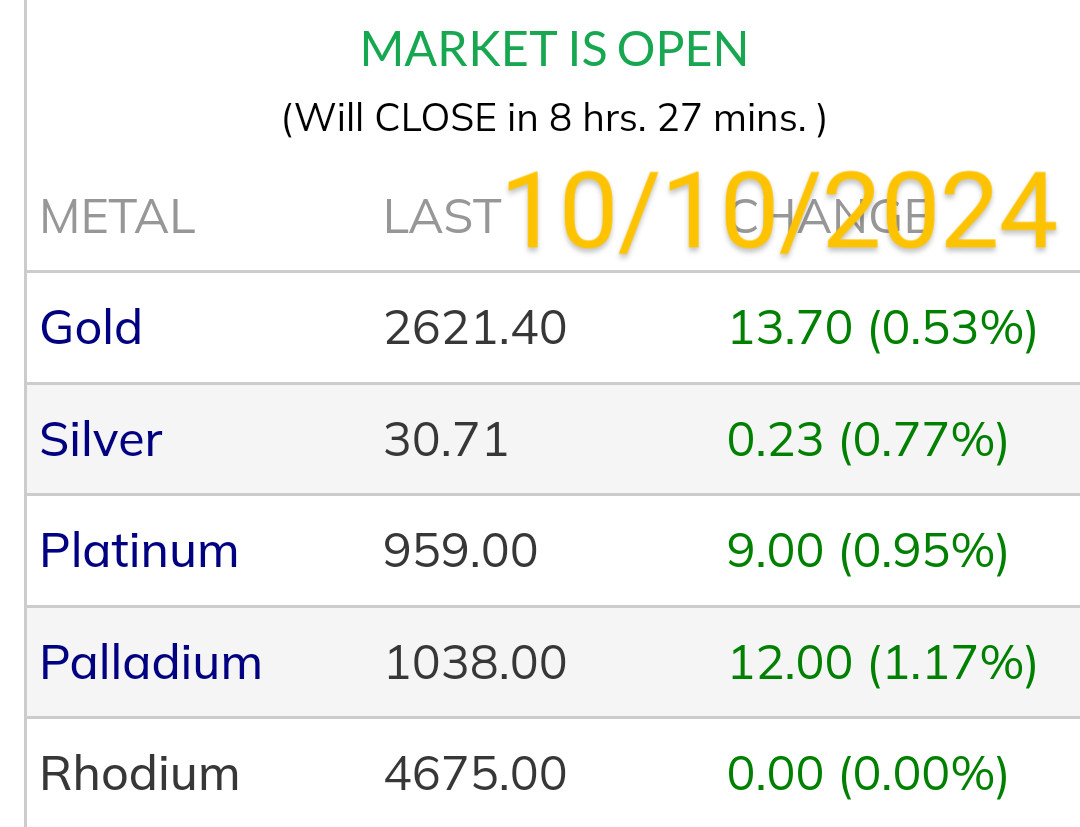
Task: Open the Gold price link
Action: coord(91,328)
